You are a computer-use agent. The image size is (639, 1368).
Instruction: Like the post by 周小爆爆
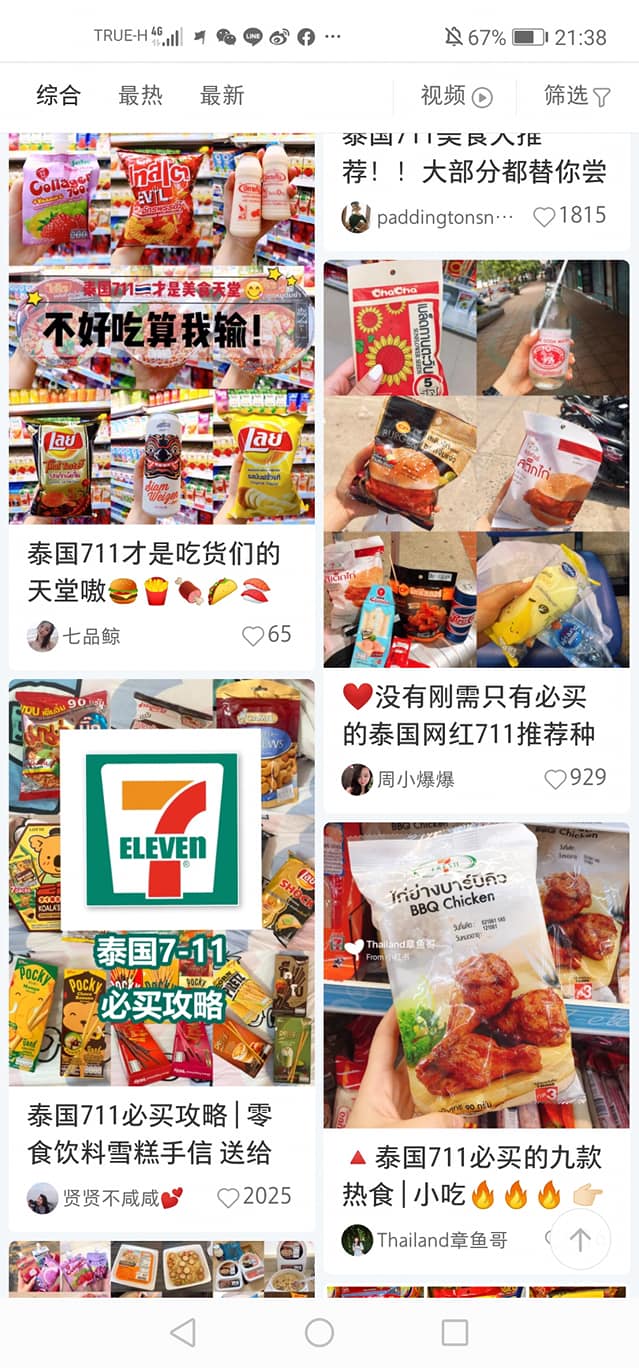coord(556,779)
